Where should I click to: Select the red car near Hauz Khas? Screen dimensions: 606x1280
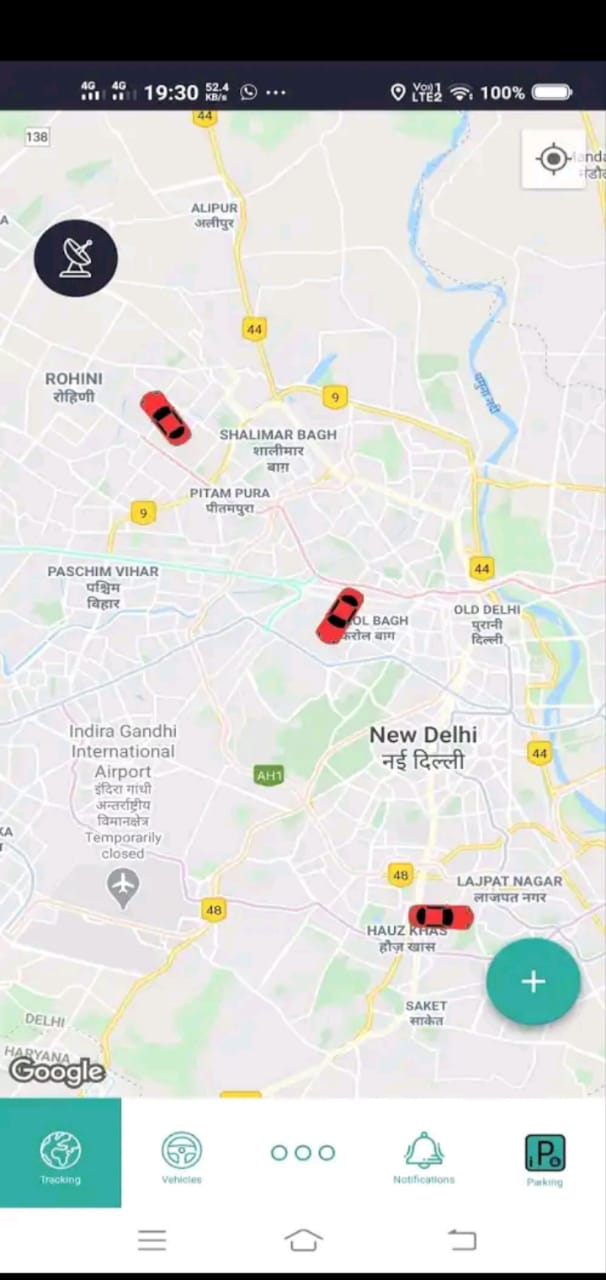441,916
